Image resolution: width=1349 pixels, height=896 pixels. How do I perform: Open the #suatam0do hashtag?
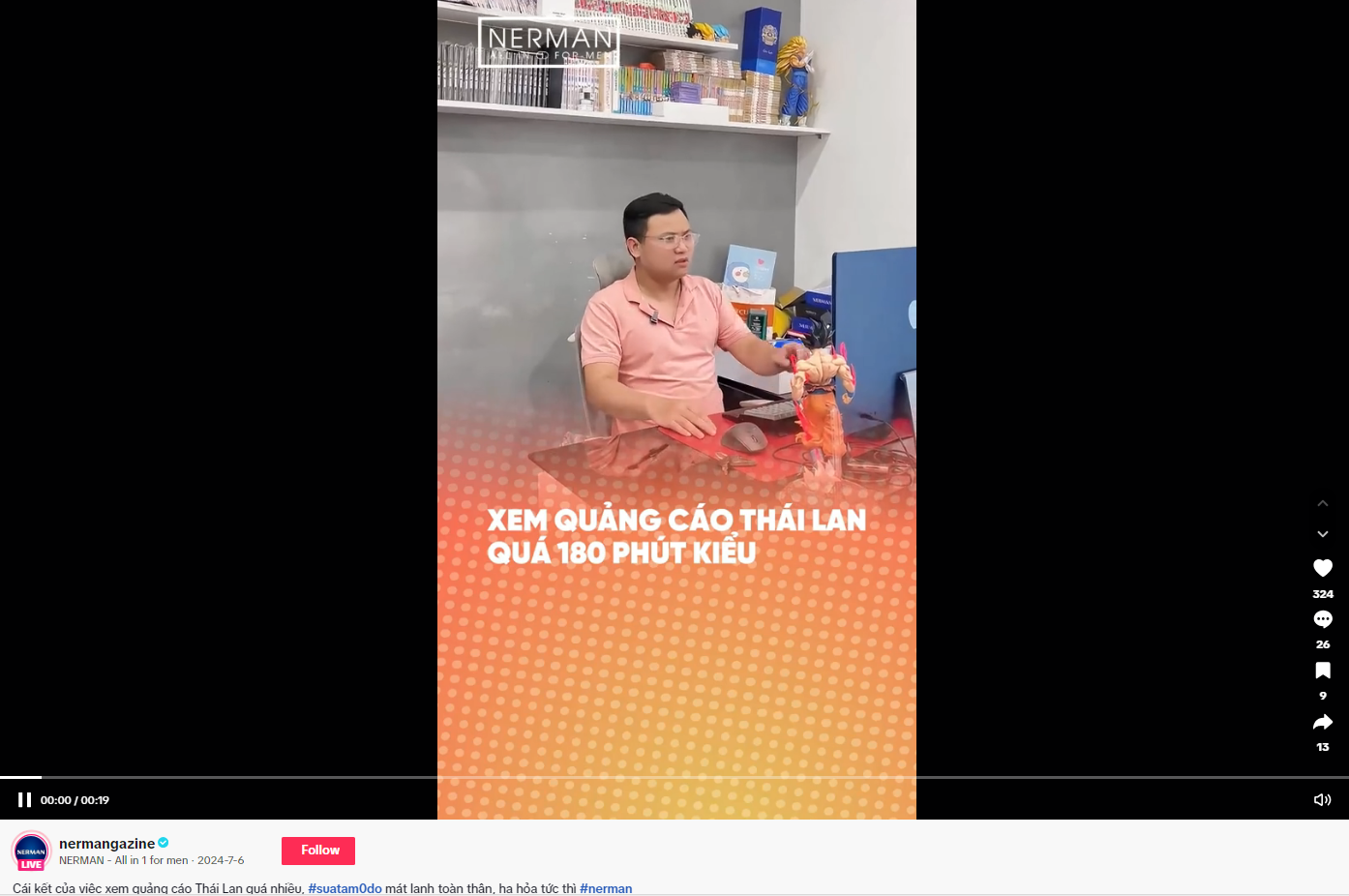tap(345, 888)
